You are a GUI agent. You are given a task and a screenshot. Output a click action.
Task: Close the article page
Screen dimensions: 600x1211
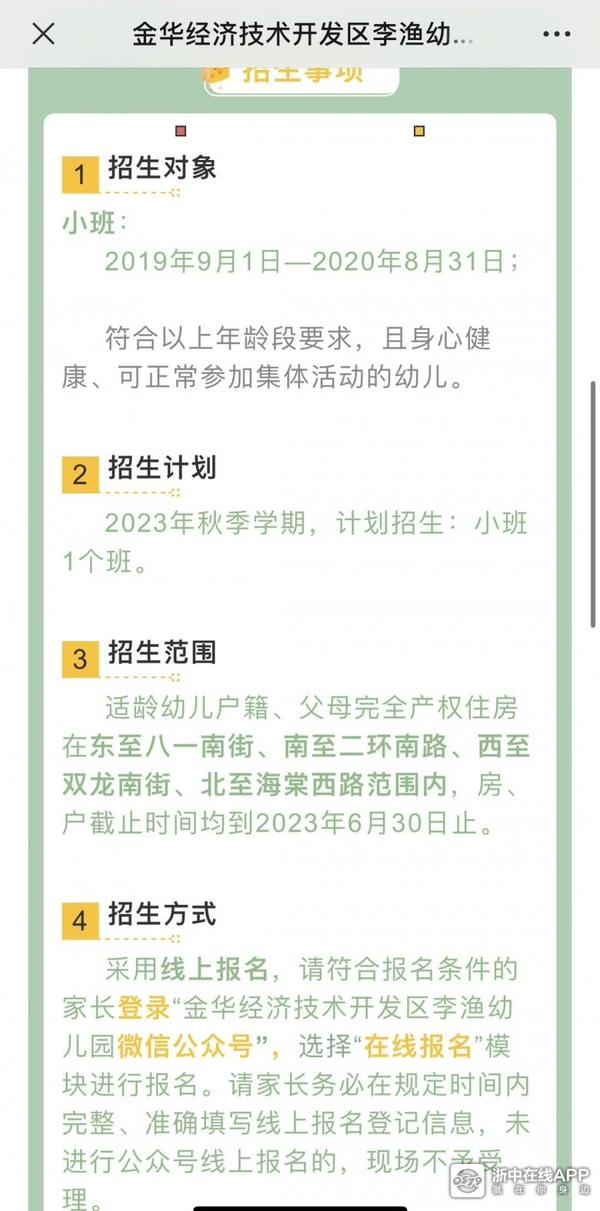(43, 34)
